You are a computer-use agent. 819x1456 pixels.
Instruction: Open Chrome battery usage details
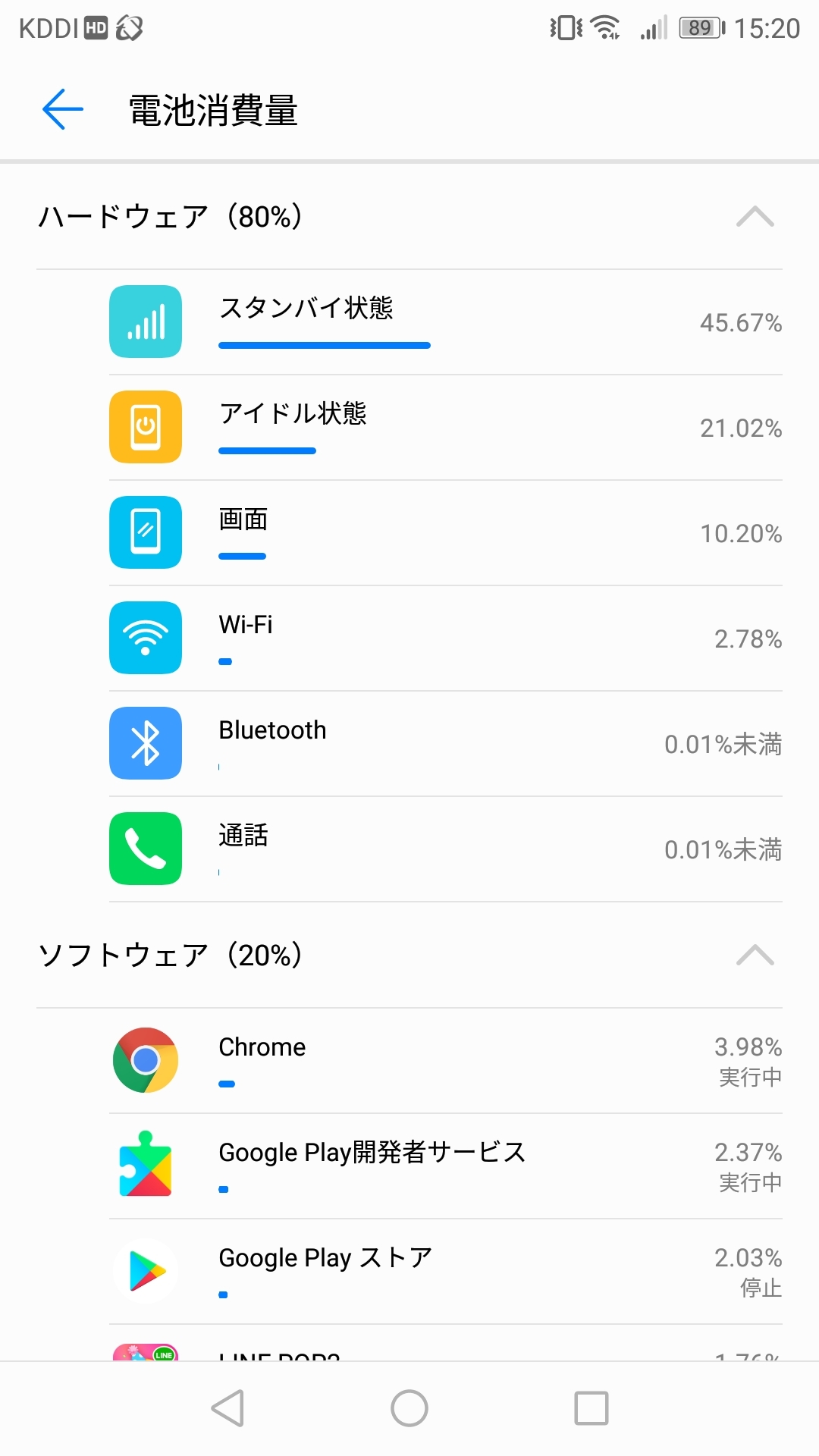coord(446,1060)
